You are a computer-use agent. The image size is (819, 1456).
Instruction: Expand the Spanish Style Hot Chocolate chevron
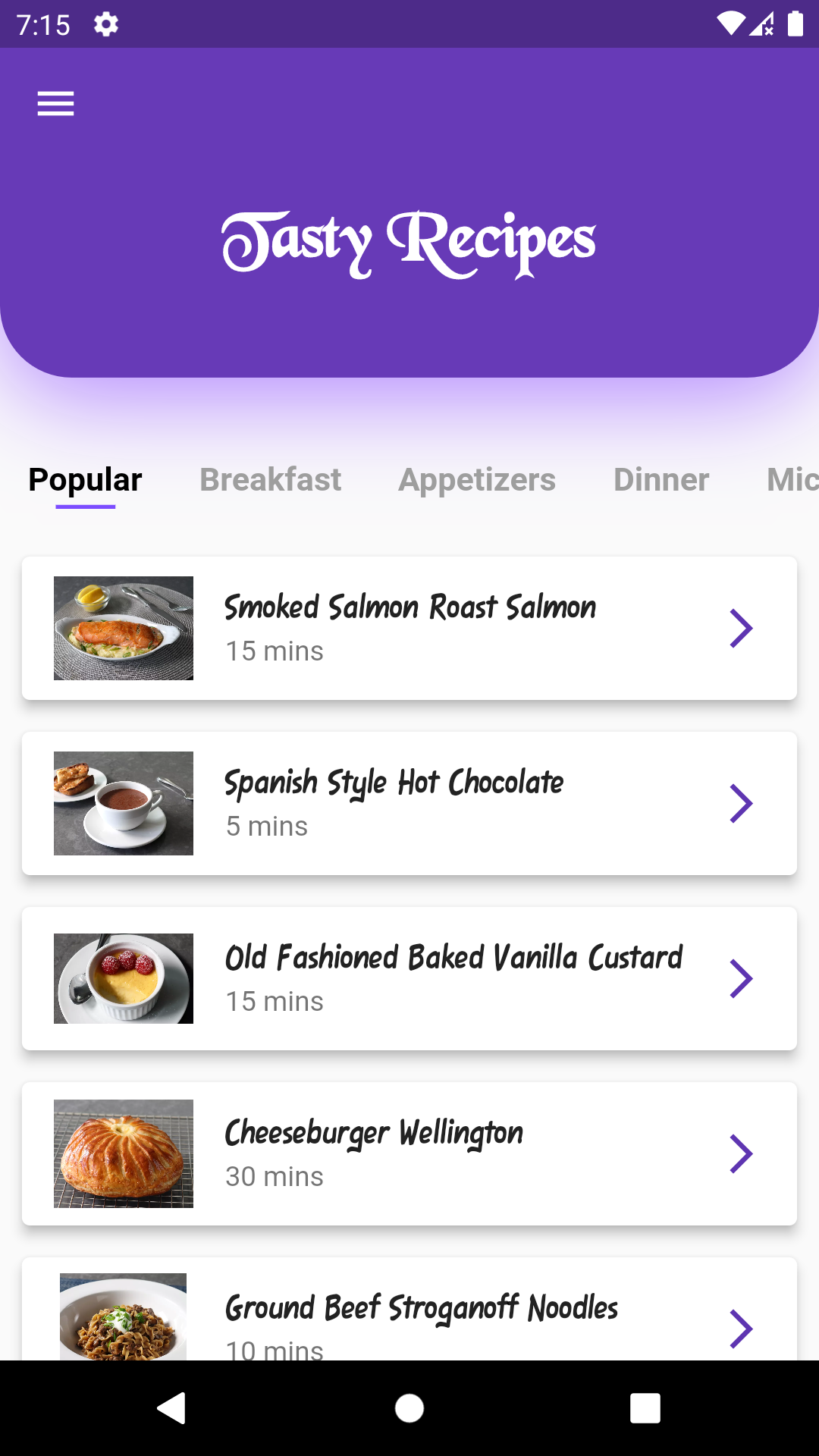pyautogui.click(x=741, y=803)
